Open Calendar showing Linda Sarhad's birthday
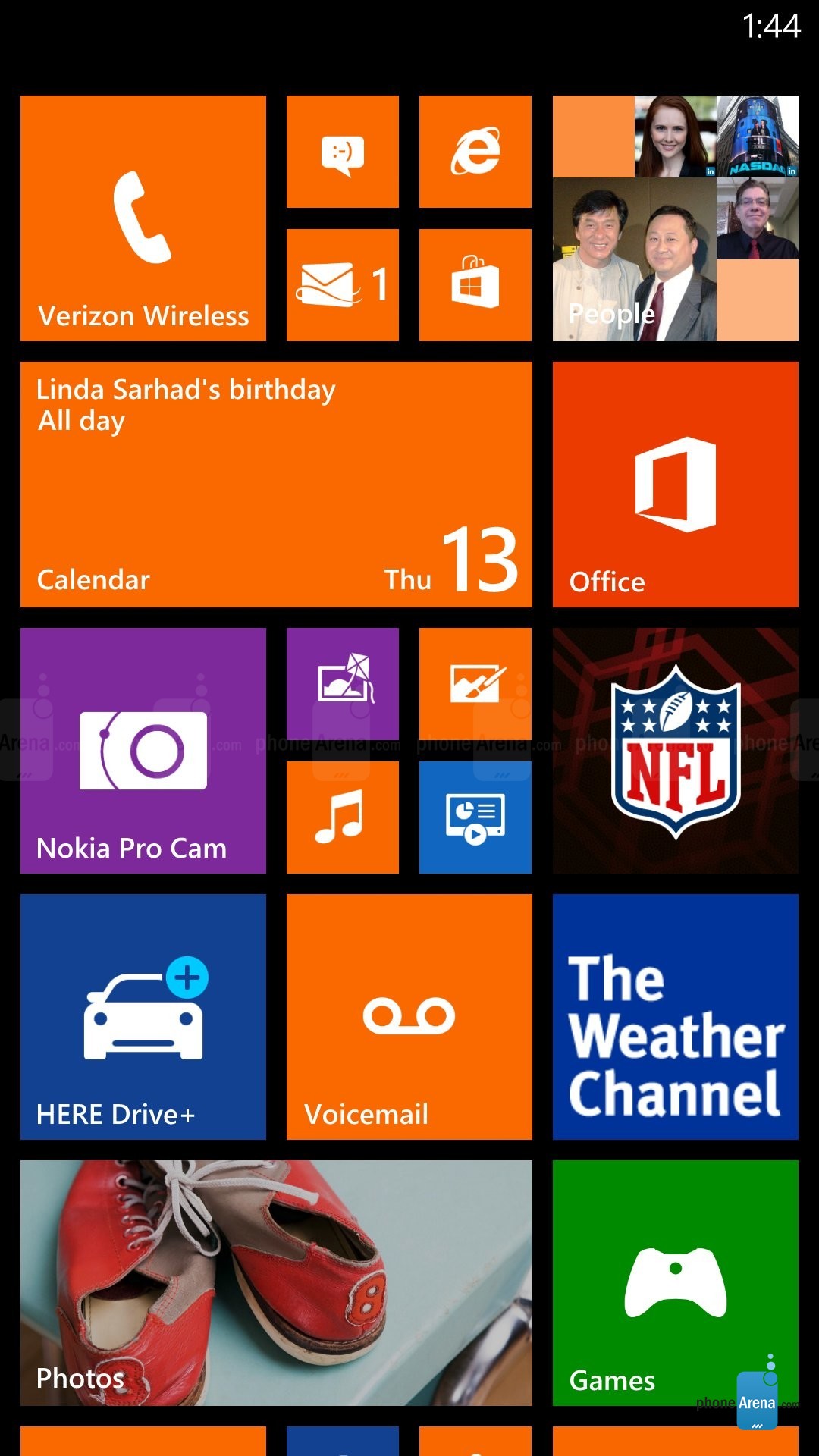The width and height of the screenshot is (819, 1456). [x=276, y=485]
